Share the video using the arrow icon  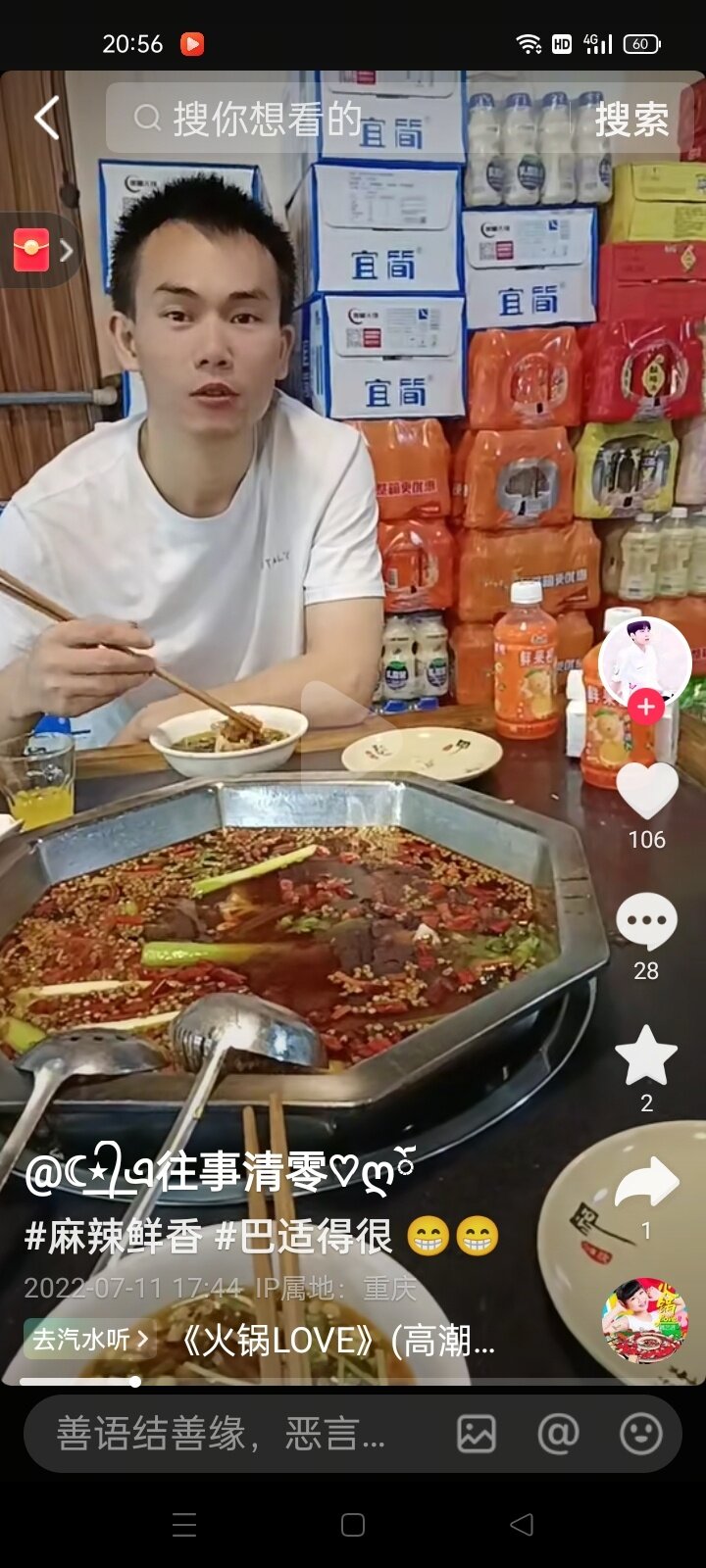[646, 1183]
